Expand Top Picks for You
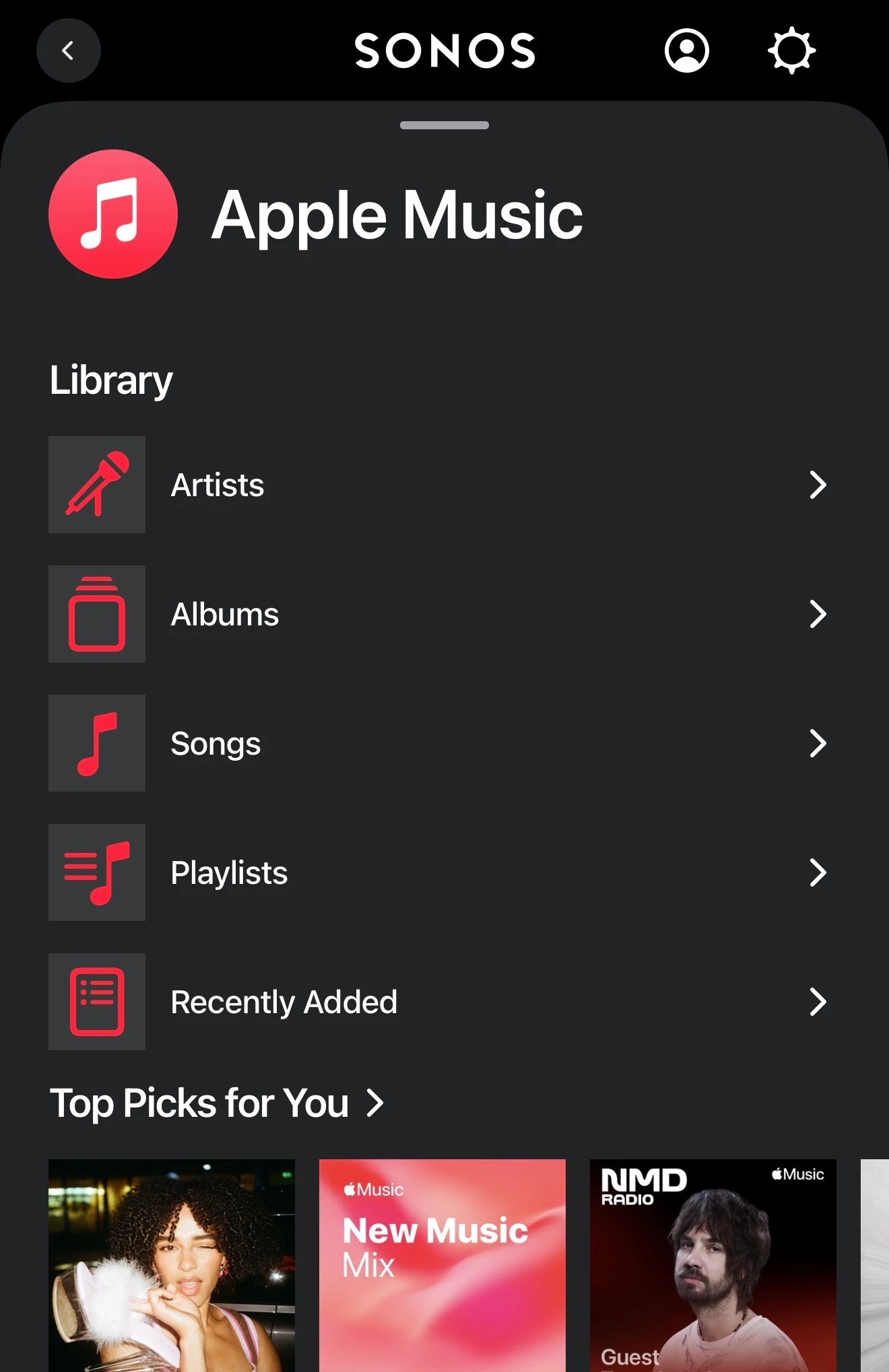889x1372 pixels. click(x=217, y=1103)
